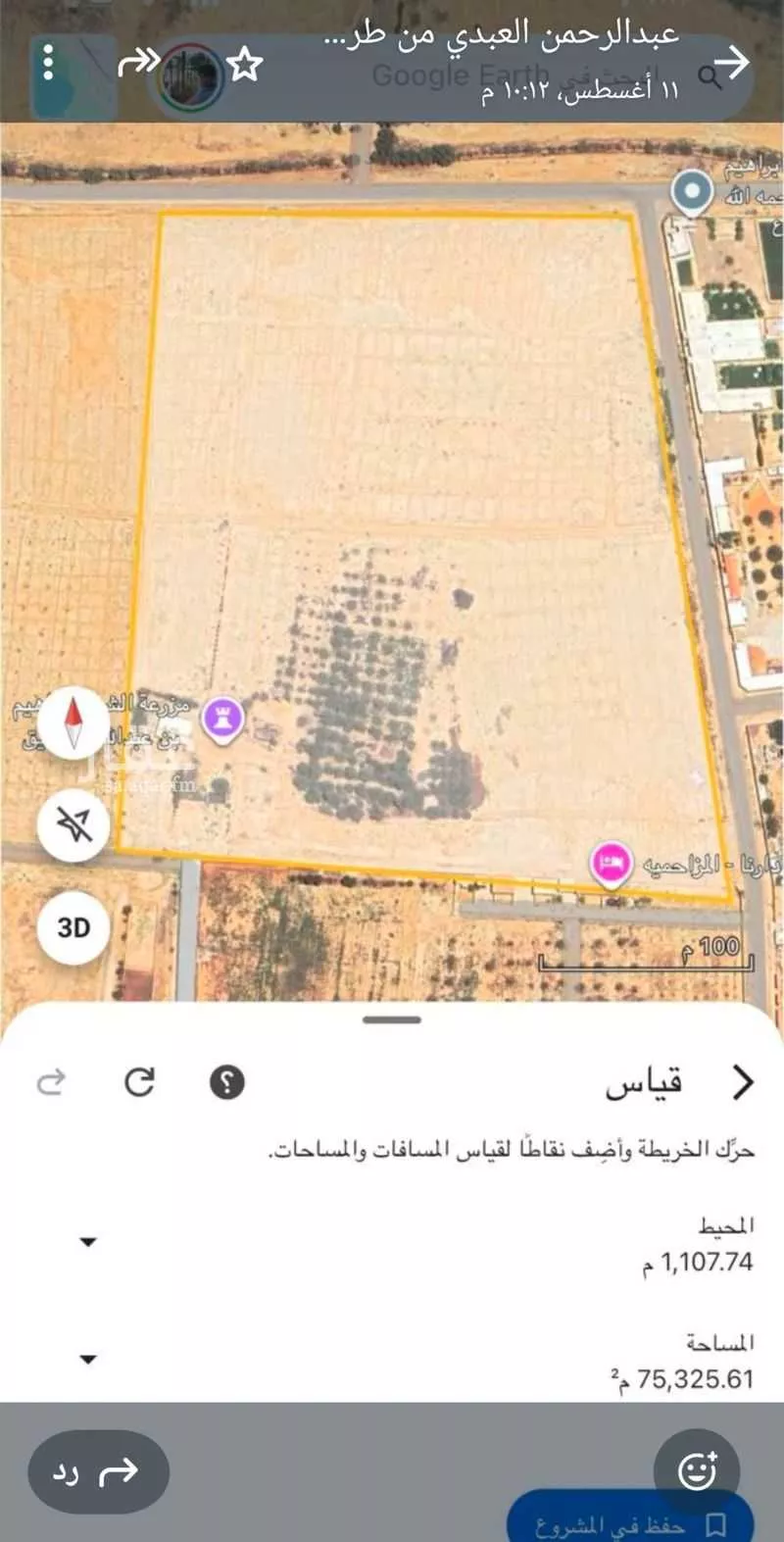Image resolution: width=784 pixels, height=1542 pixels.
Task: Collapse the قياس panel with its chevron
Action: tap(744, 1082)
